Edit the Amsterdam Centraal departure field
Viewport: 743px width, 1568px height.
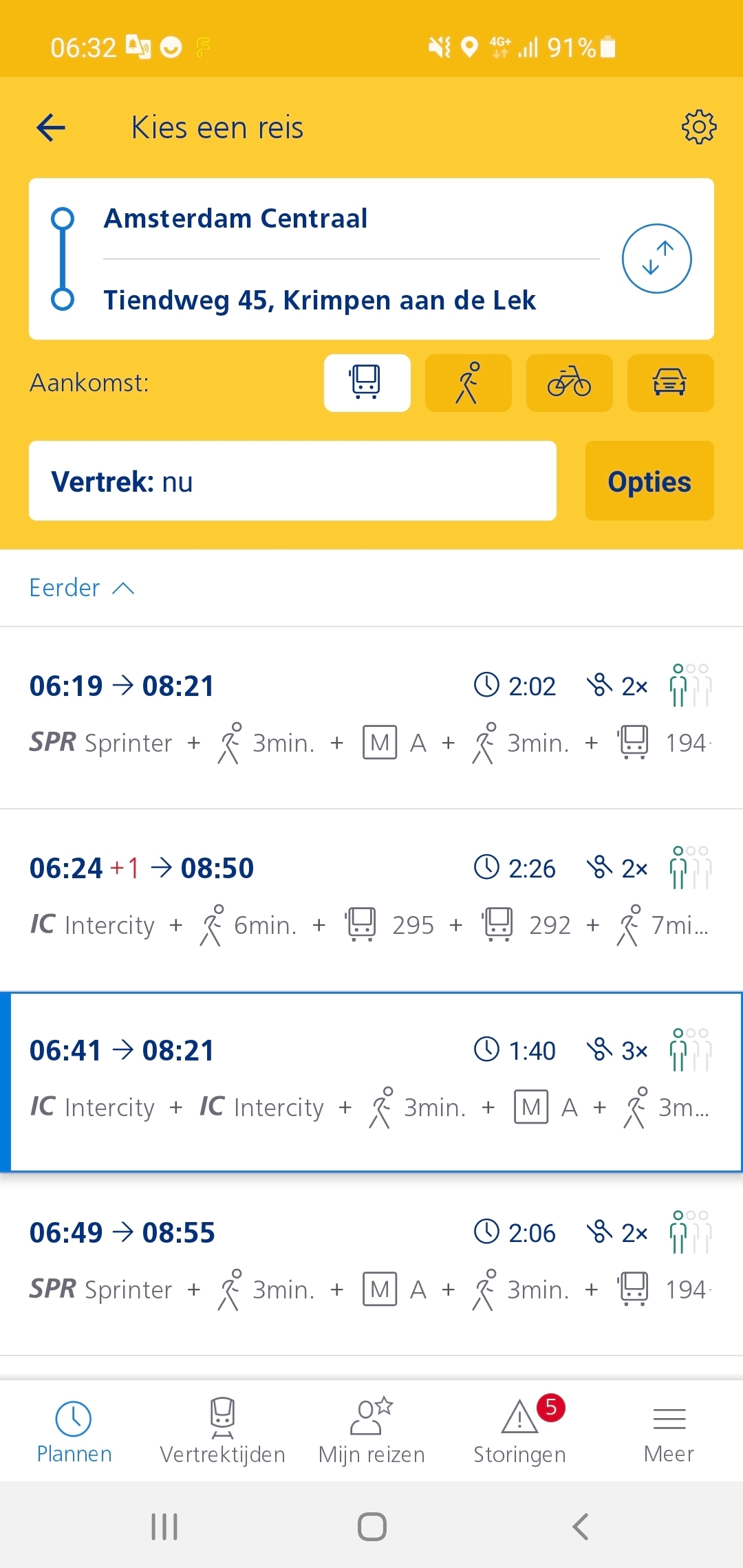(x=351, y=219)
